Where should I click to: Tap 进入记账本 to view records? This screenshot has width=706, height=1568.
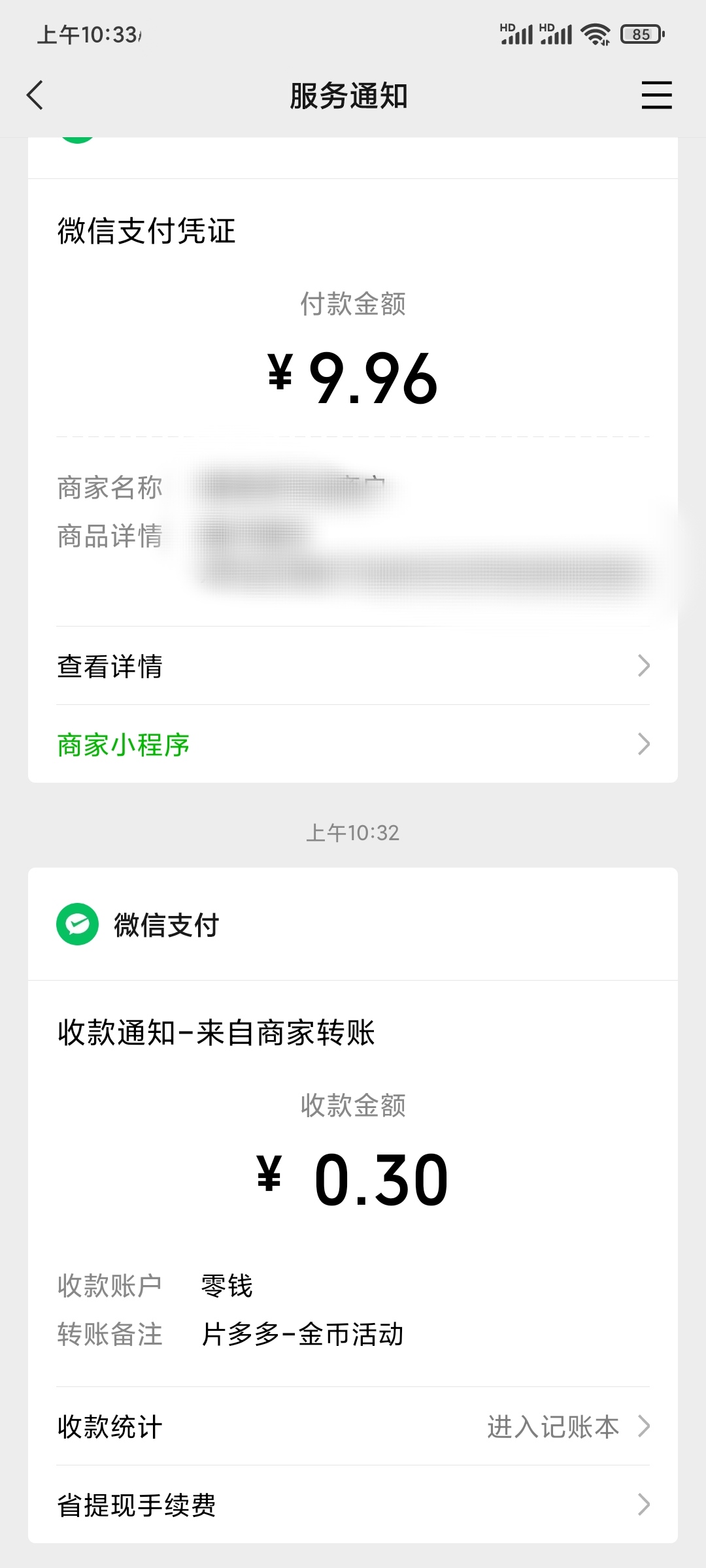pyautogui.click(x=554, y=1427)
